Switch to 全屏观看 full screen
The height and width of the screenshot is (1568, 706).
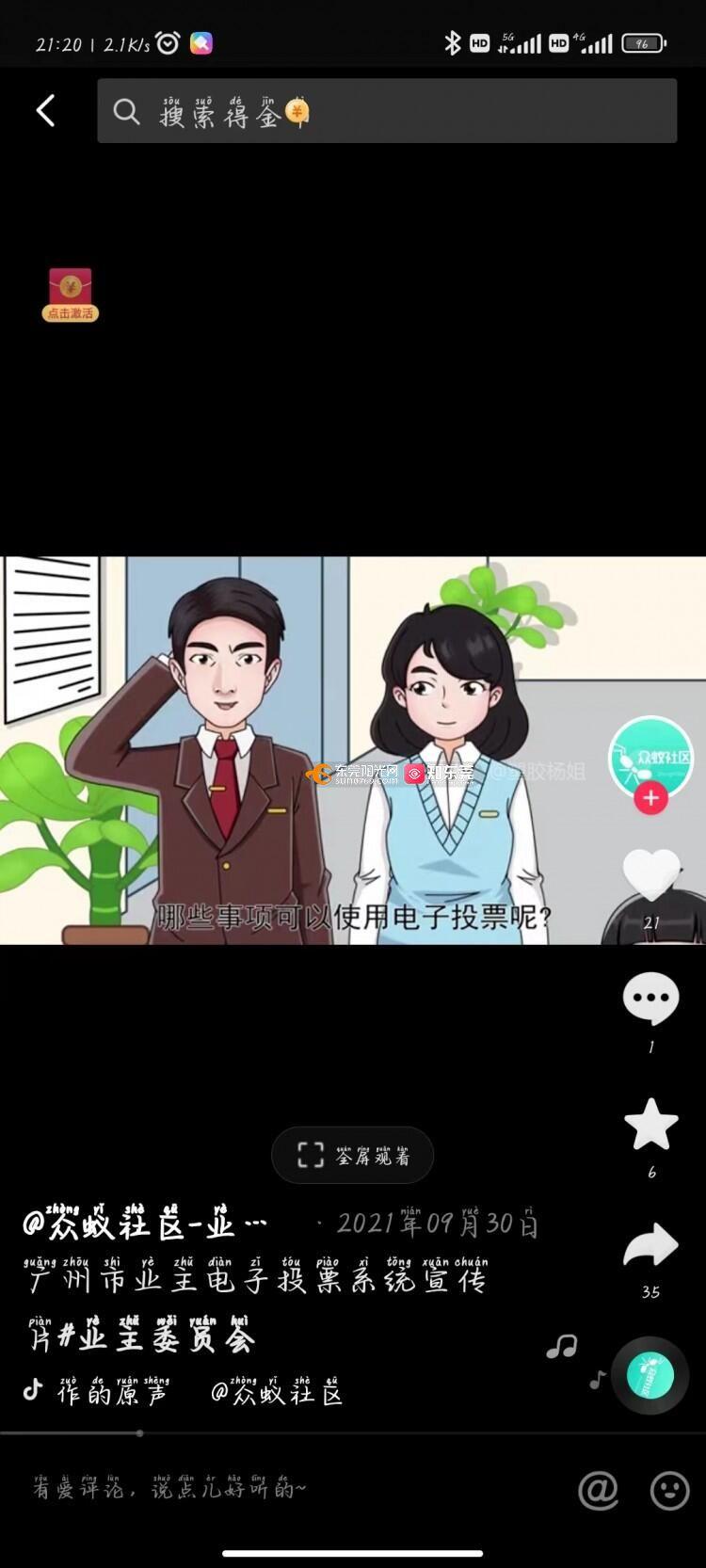point(353,1155)
